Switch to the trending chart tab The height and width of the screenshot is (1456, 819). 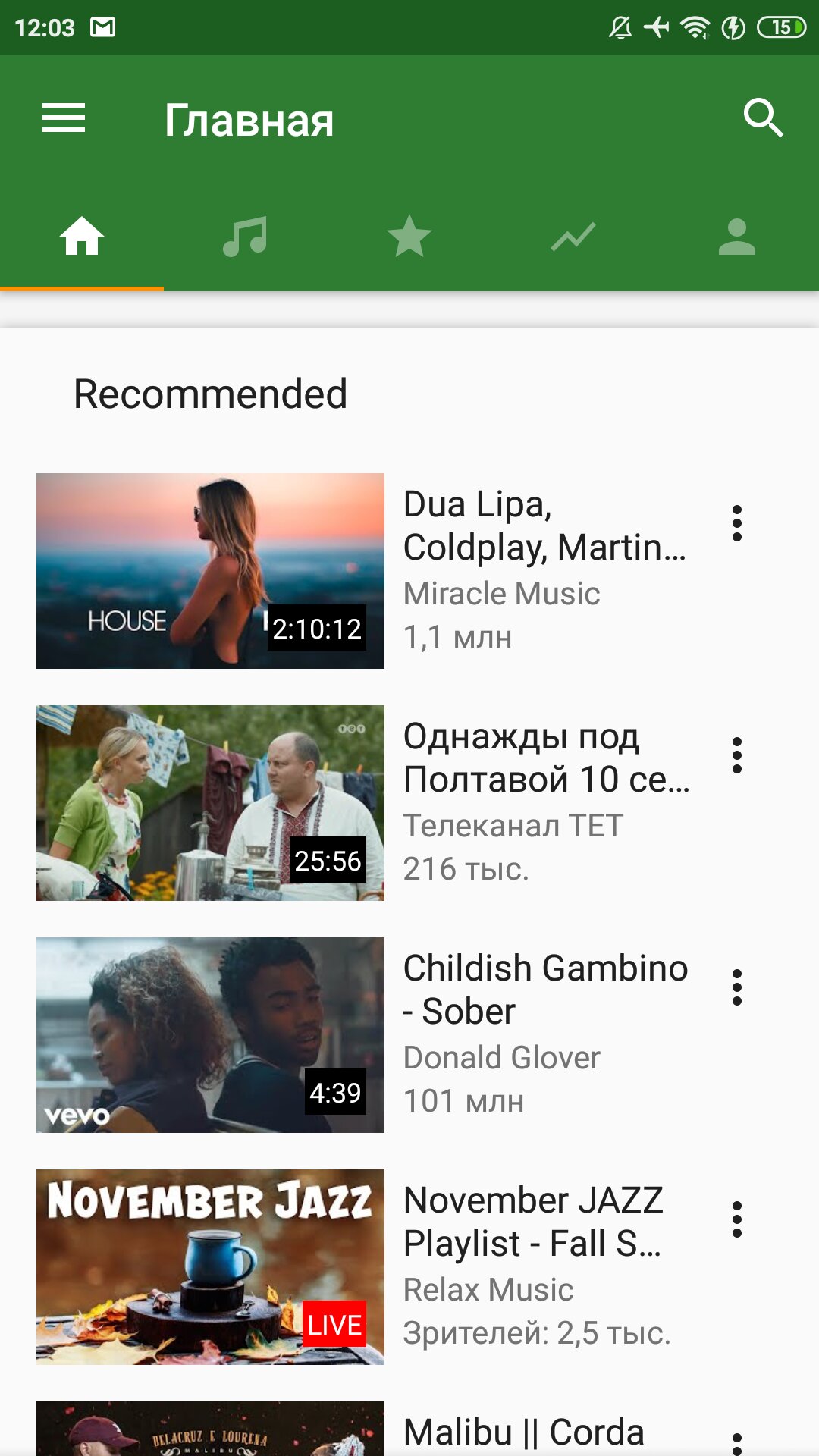pos(573,237)
